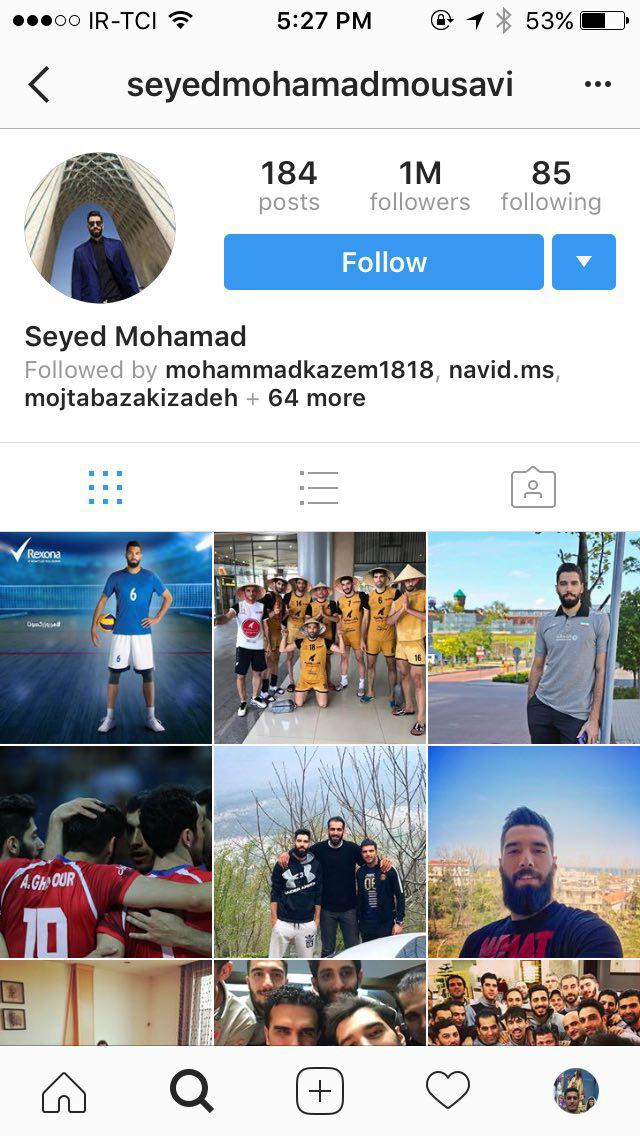
Task: Follow Seyed Mohamad's account
Action: 384,262
